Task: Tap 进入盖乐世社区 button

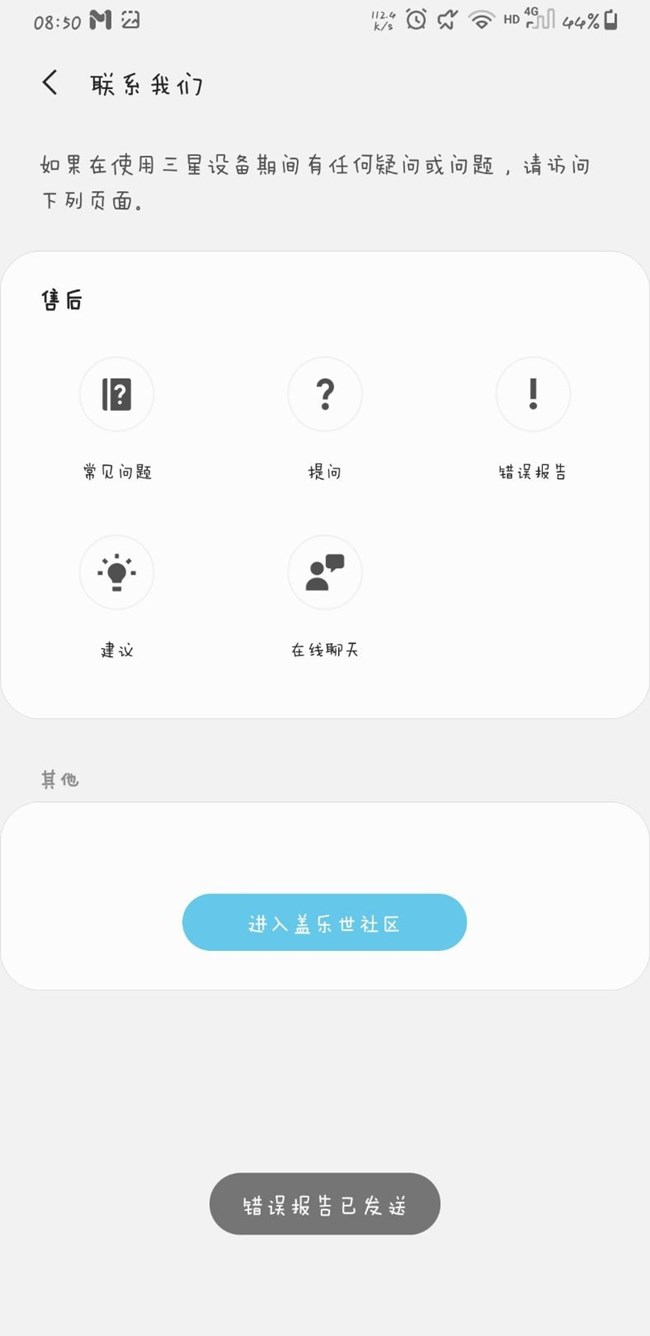Action: pyautogui.click(x=324, y=922)
